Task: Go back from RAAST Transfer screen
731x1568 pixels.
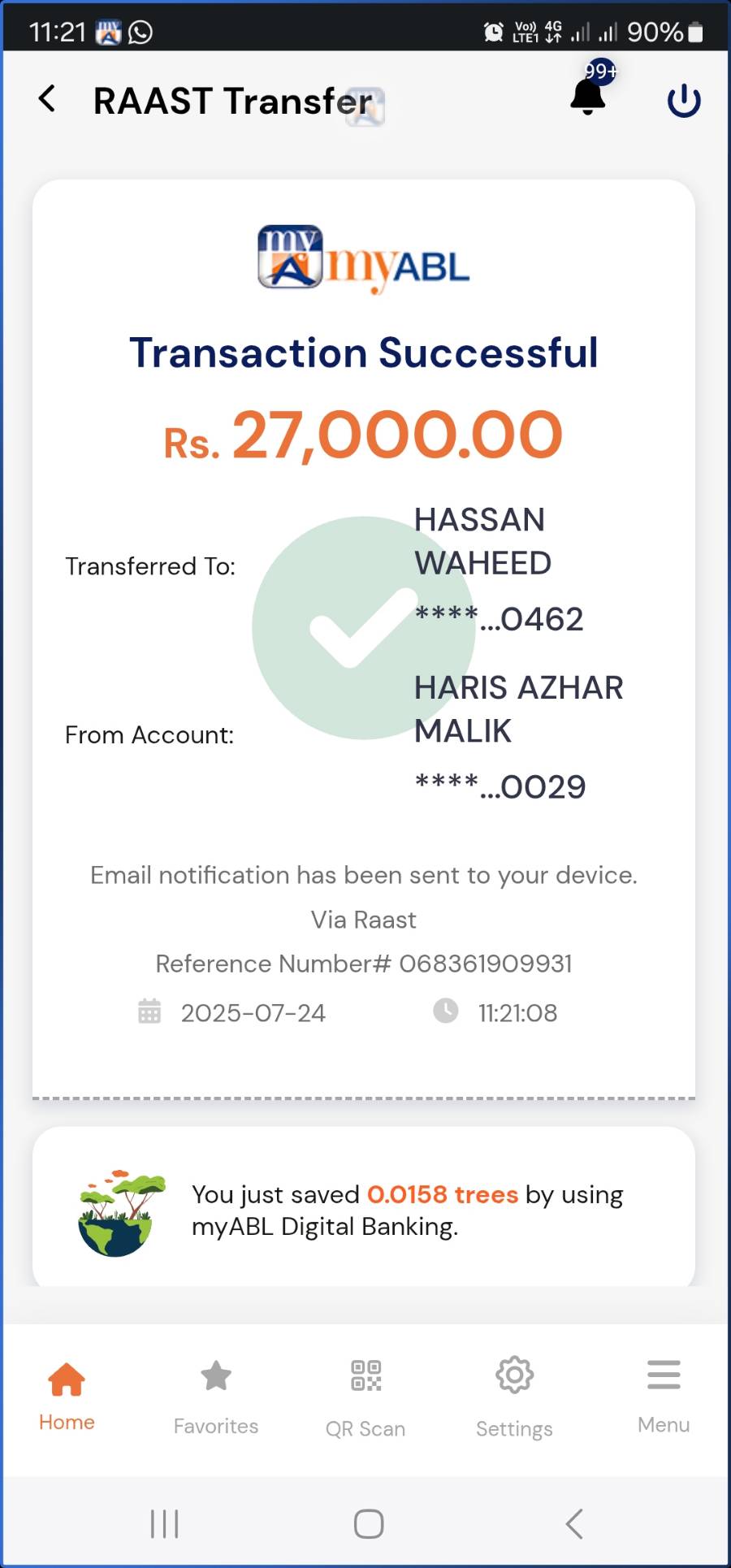Action: (x=47, y=99)
